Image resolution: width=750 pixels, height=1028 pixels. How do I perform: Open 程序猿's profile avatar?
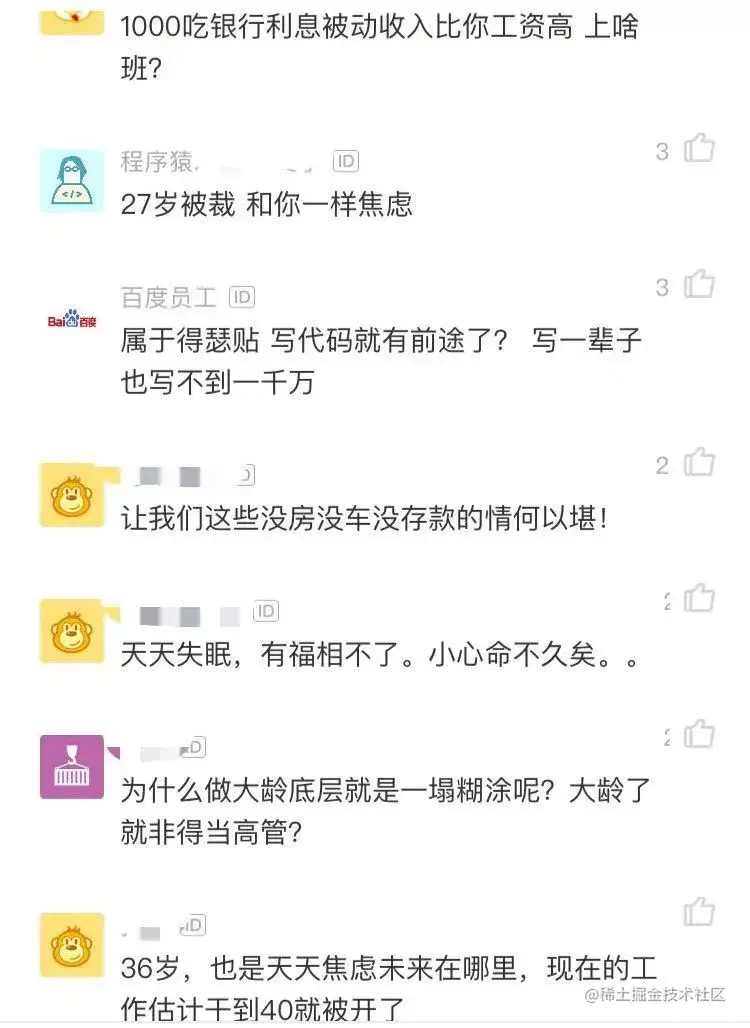pyautogui.click(x=72, y=180)
